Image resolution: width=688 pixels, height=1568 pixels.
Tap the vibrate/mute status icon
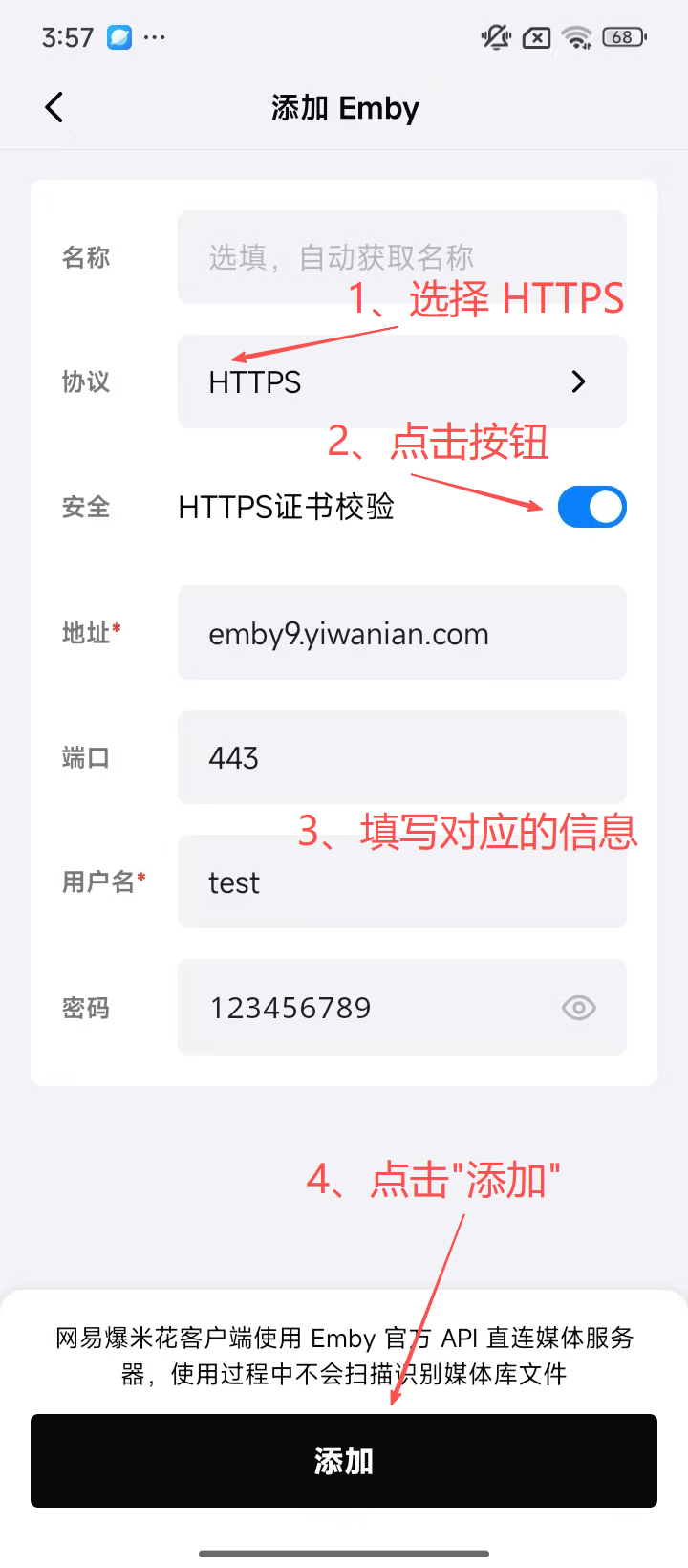click(495, 36)
